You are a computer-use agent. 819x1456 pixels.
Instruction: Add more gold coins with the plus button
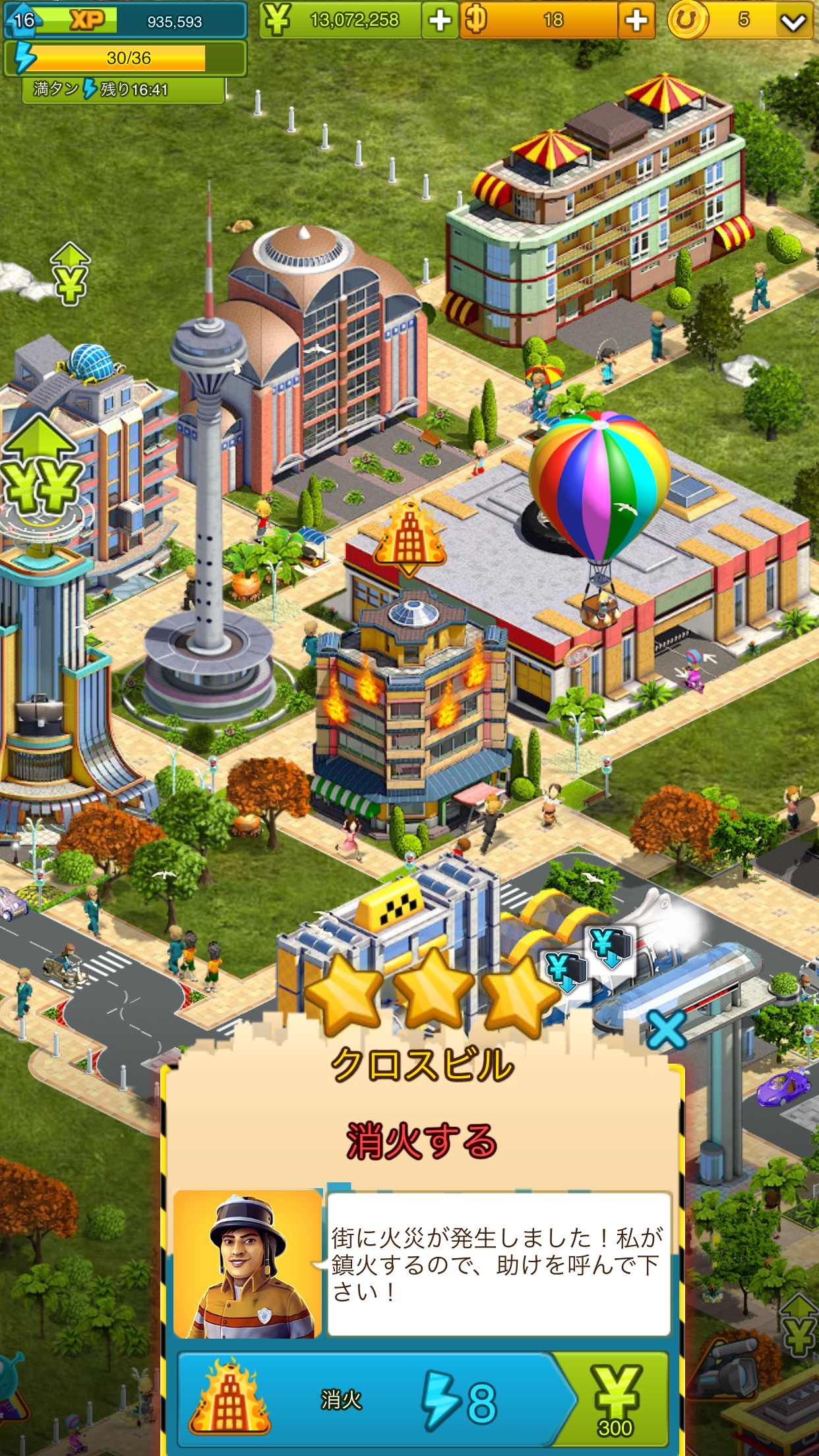636,21
